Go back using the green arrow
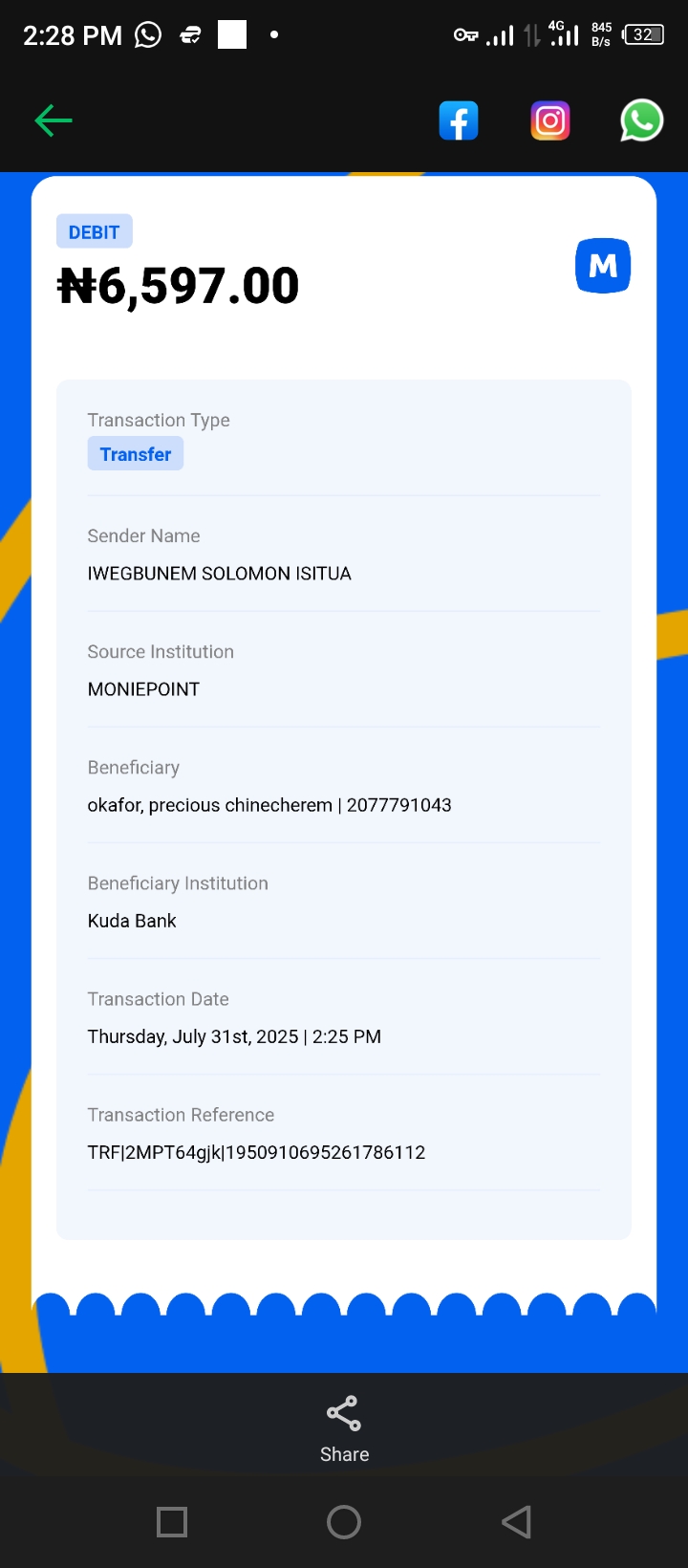Viewport: 688px width, 1568px height. click(x=54, y=120)
